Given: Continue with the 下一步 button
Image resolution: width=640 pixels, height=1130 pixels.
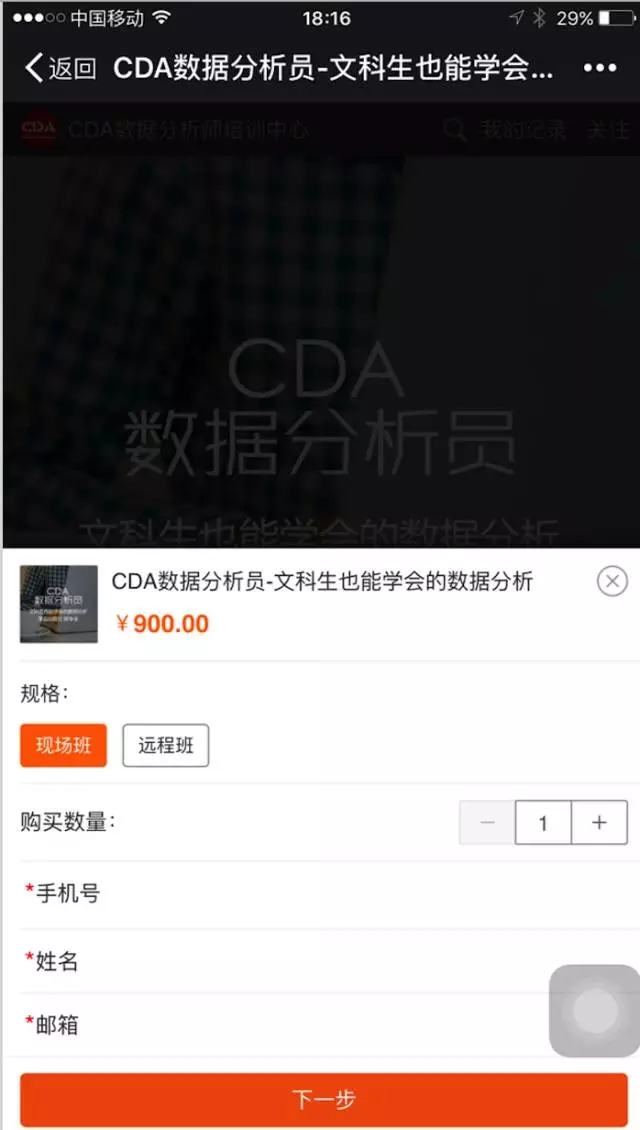Looking at the screenshot, I should (323, 1099).
